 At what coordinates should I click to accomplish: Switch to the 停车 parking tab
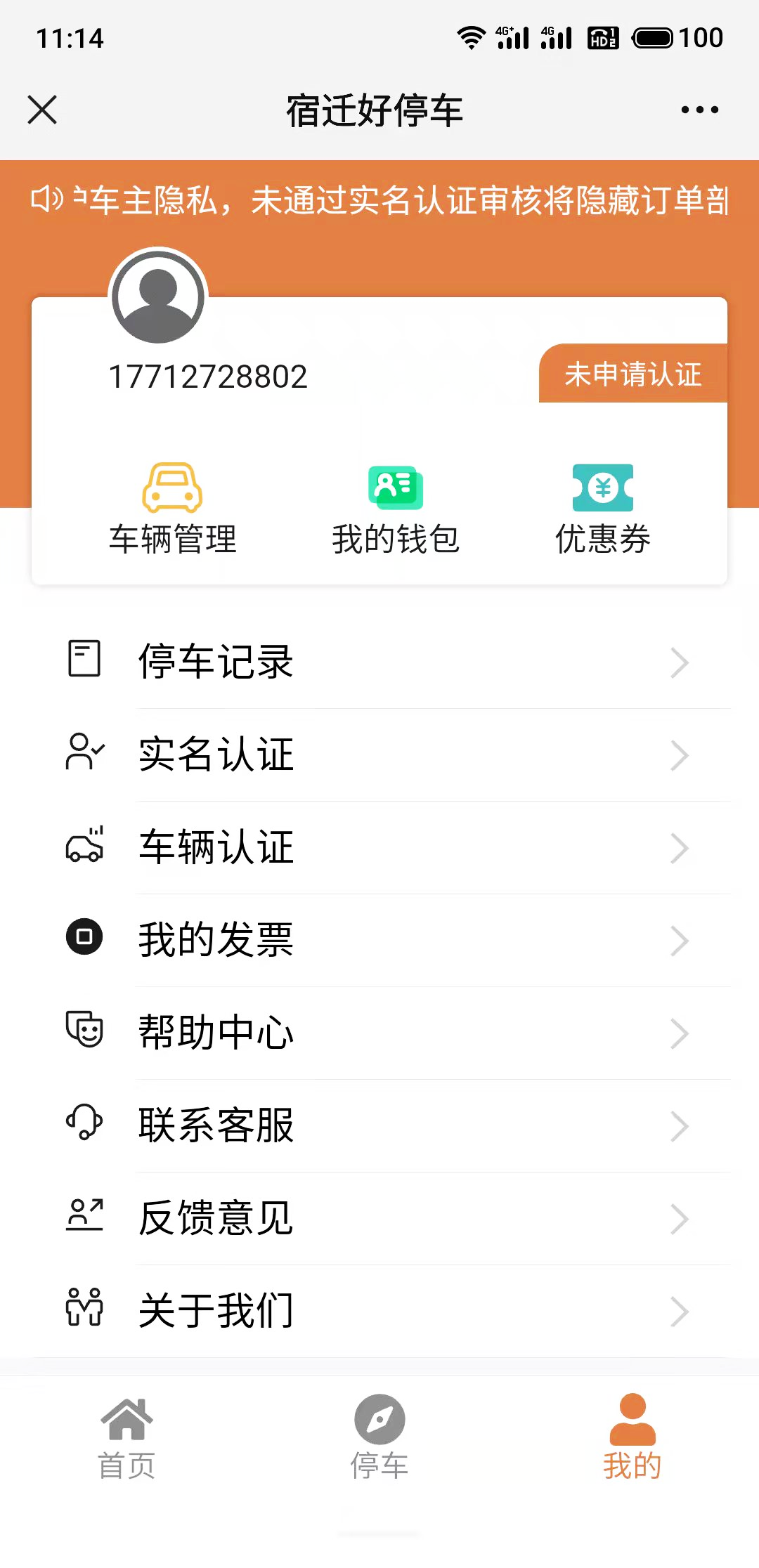pos(379,1437)
